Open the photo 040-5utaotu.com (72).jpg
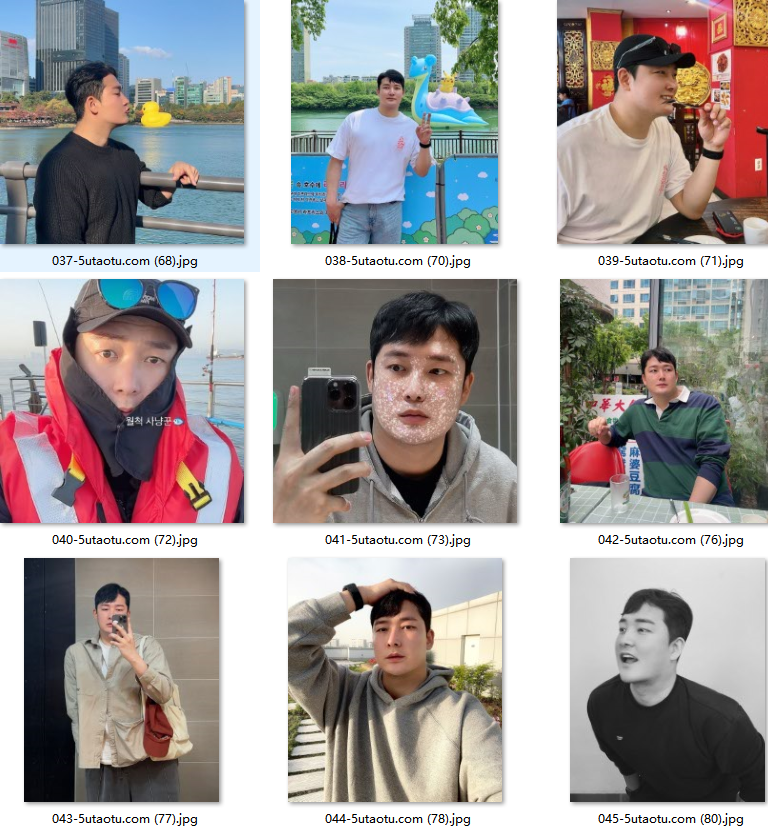 coord(122,401)
